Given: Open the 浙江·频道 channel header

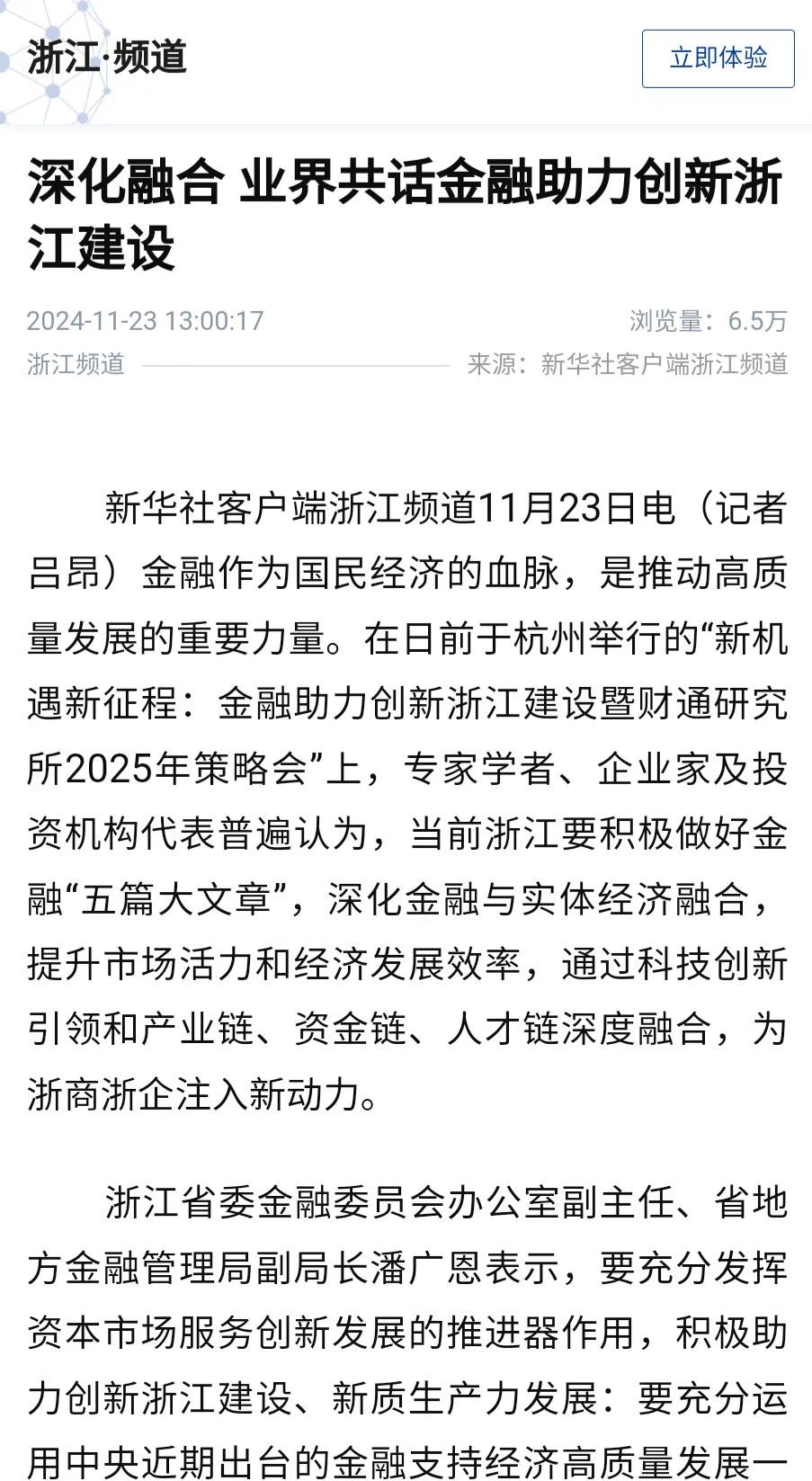Looking at the screenshot, I should tap(107, 58).
